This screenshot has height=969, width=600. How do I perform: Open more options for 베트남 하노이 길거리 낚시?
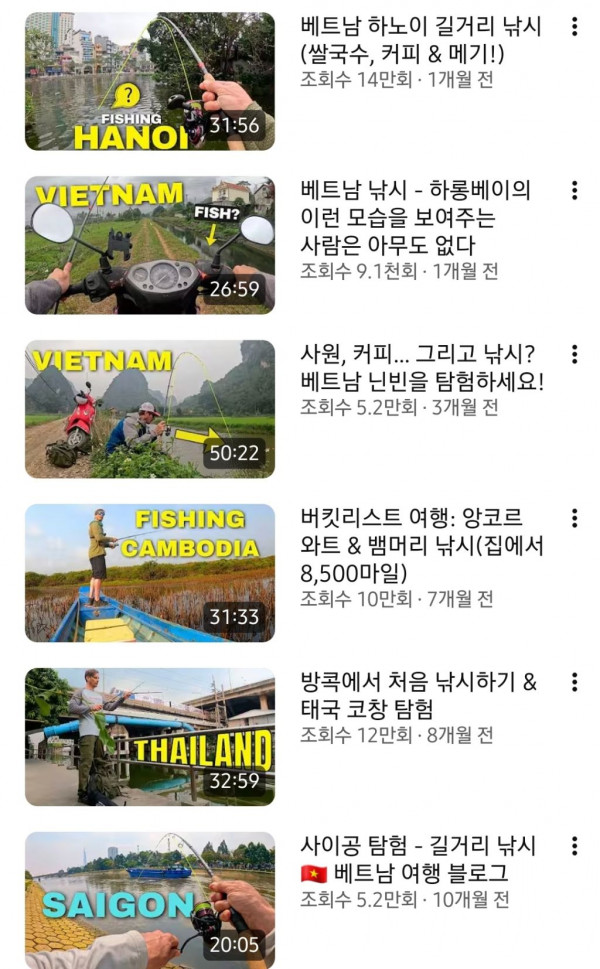574,27
